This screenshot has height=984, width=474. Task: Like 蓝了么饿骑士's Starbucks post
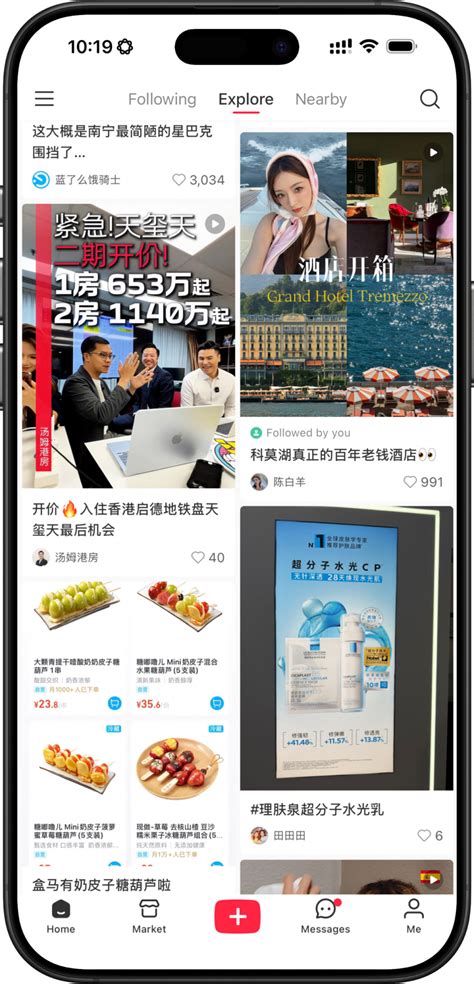click(198, 180)
